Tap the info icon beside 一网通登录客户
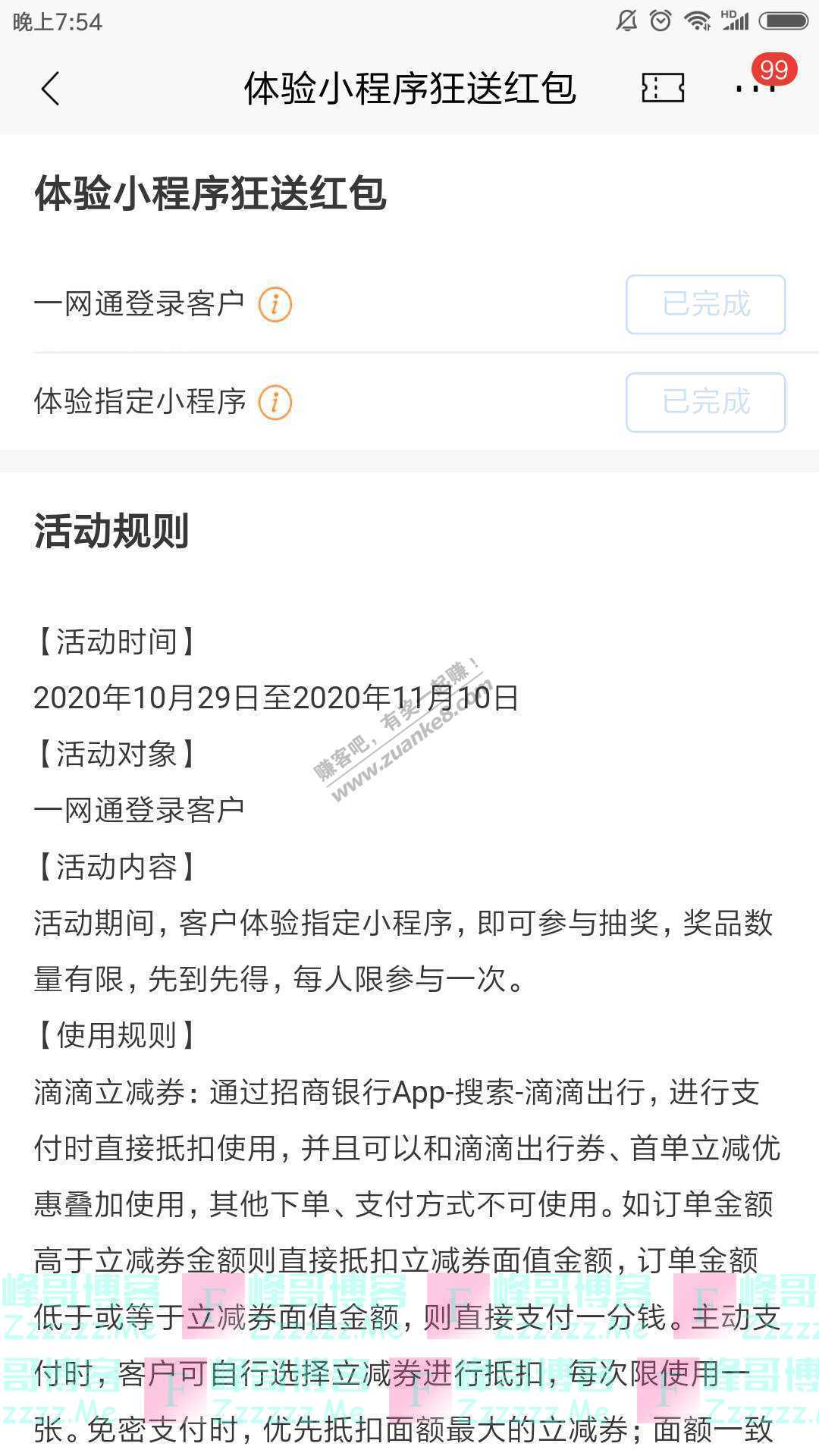The image size is (819, 1456). click(x=275, y=305)
